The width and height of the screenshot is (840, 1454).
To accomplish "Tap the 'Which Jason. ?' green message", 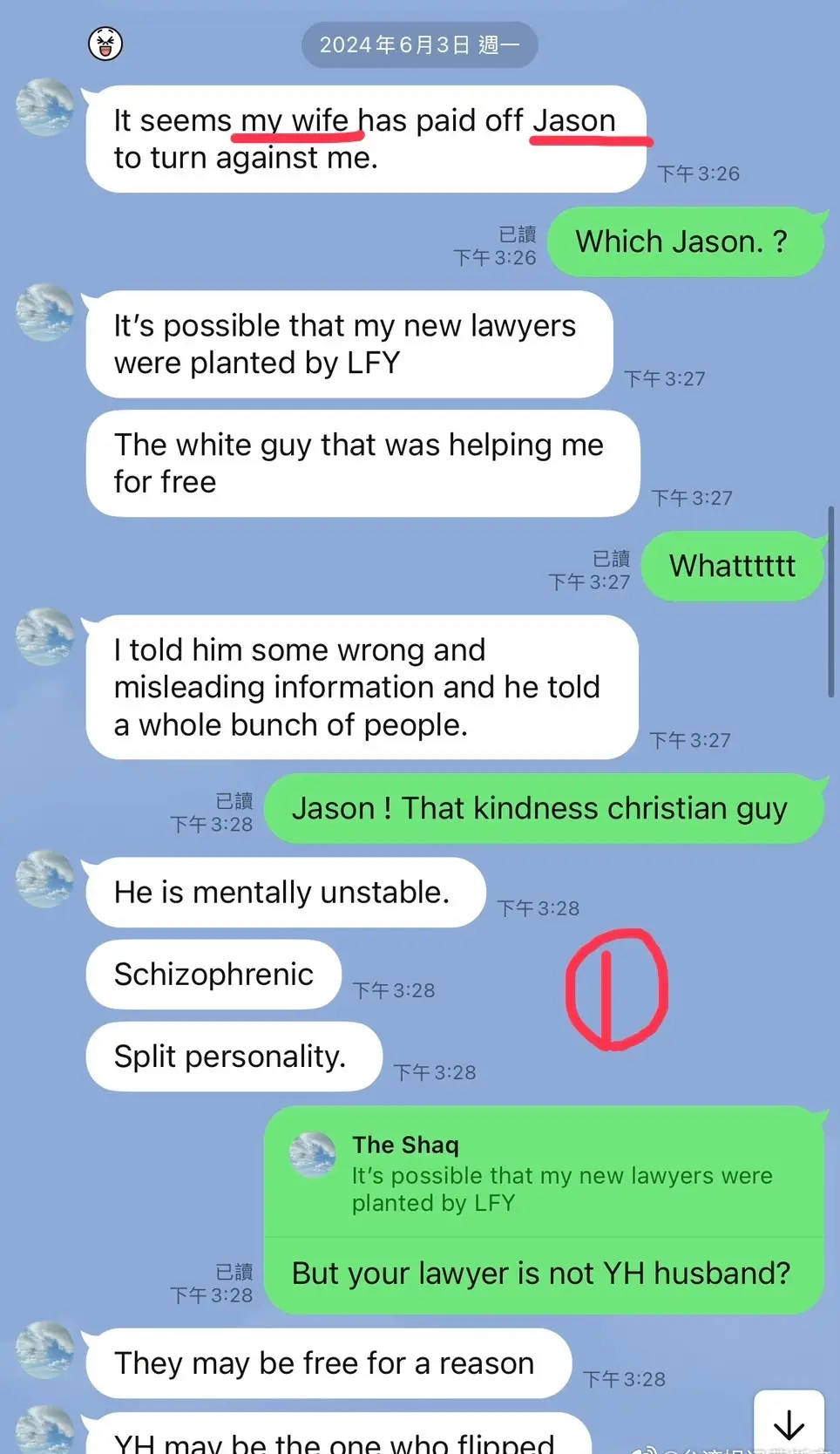I will tap(685, 241).
